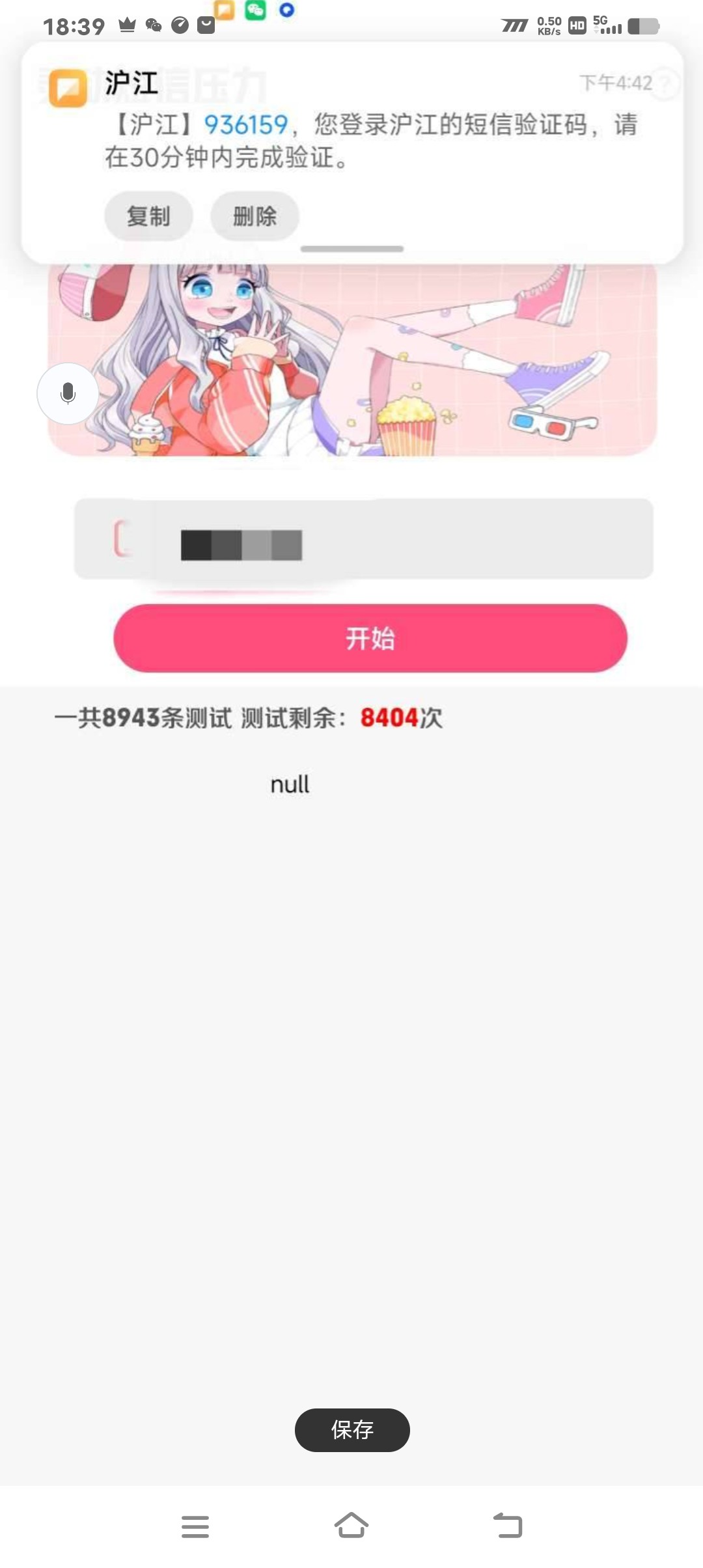Open recent apps menu
This screenshot has width=703, height=1568.
[x=195, y=1526]
